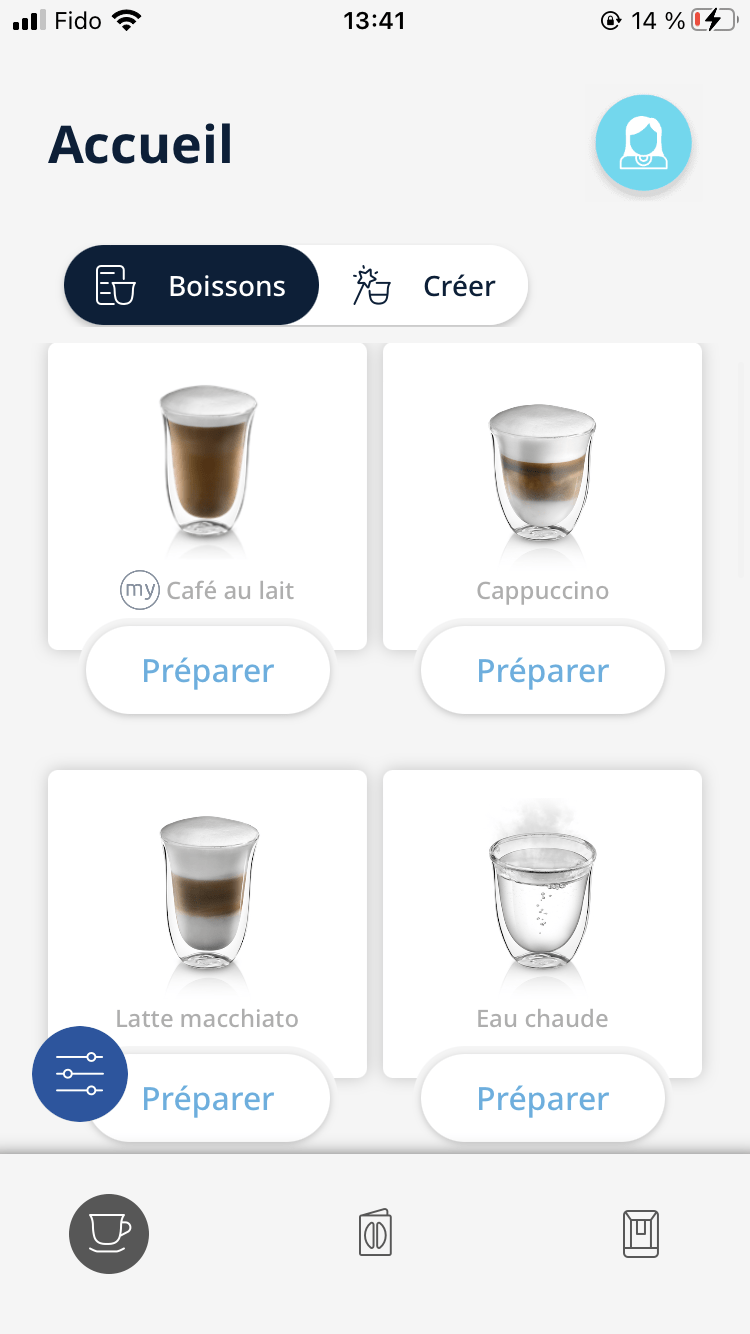750x1334 pixels.
Task: Open the user profile avatar
Action: click(x=643, y=143)
